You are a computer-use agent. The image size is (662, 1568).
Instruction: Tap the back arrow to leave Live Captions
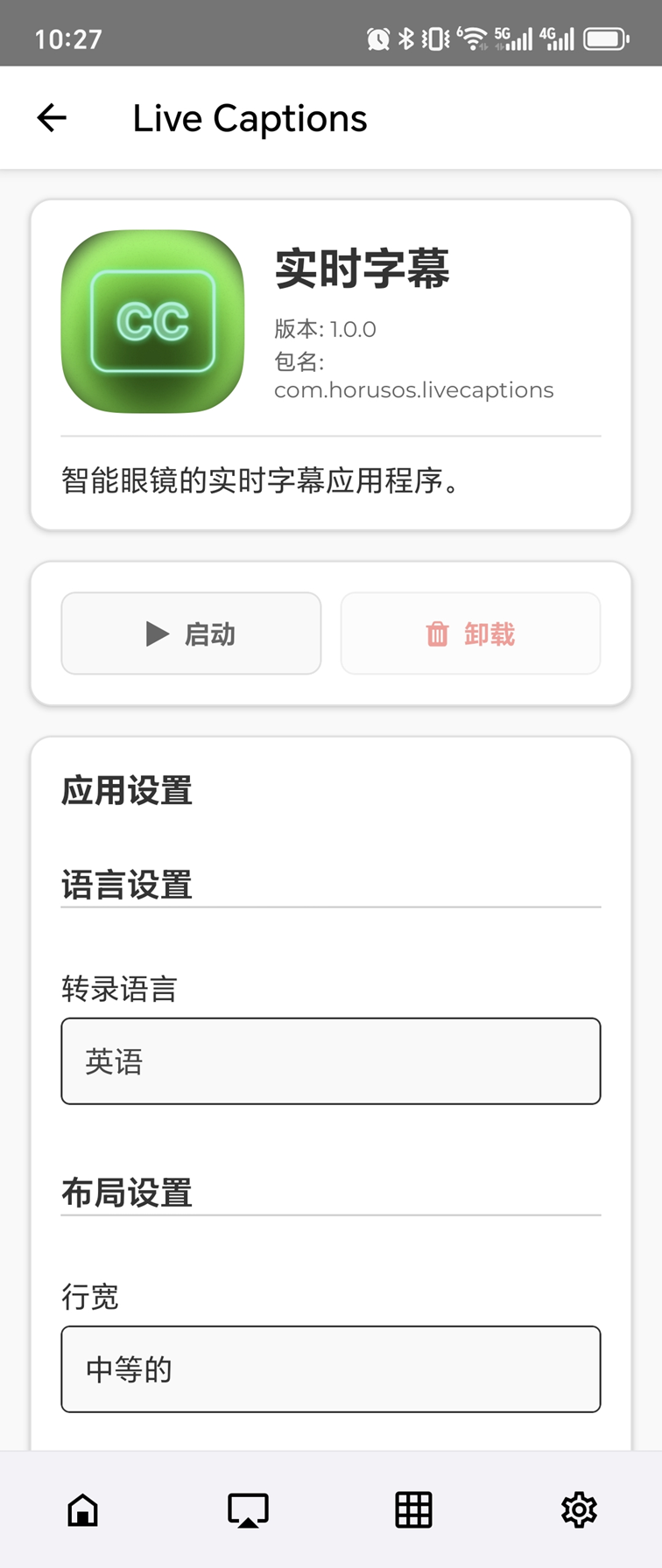click(52, 117)
